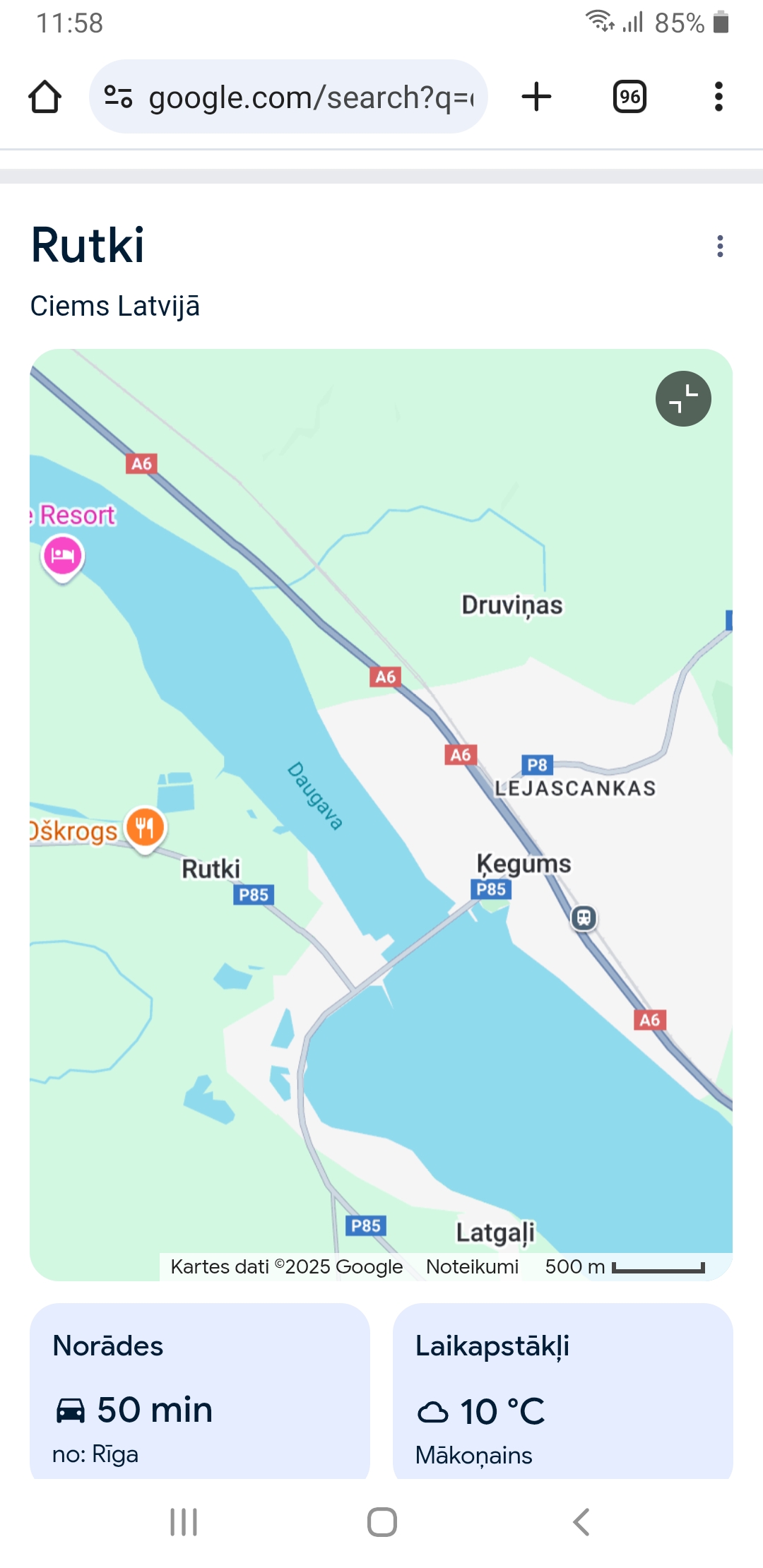Tap the google.com address bar
Screen dimensions: 763x1568
pos(288,97)
